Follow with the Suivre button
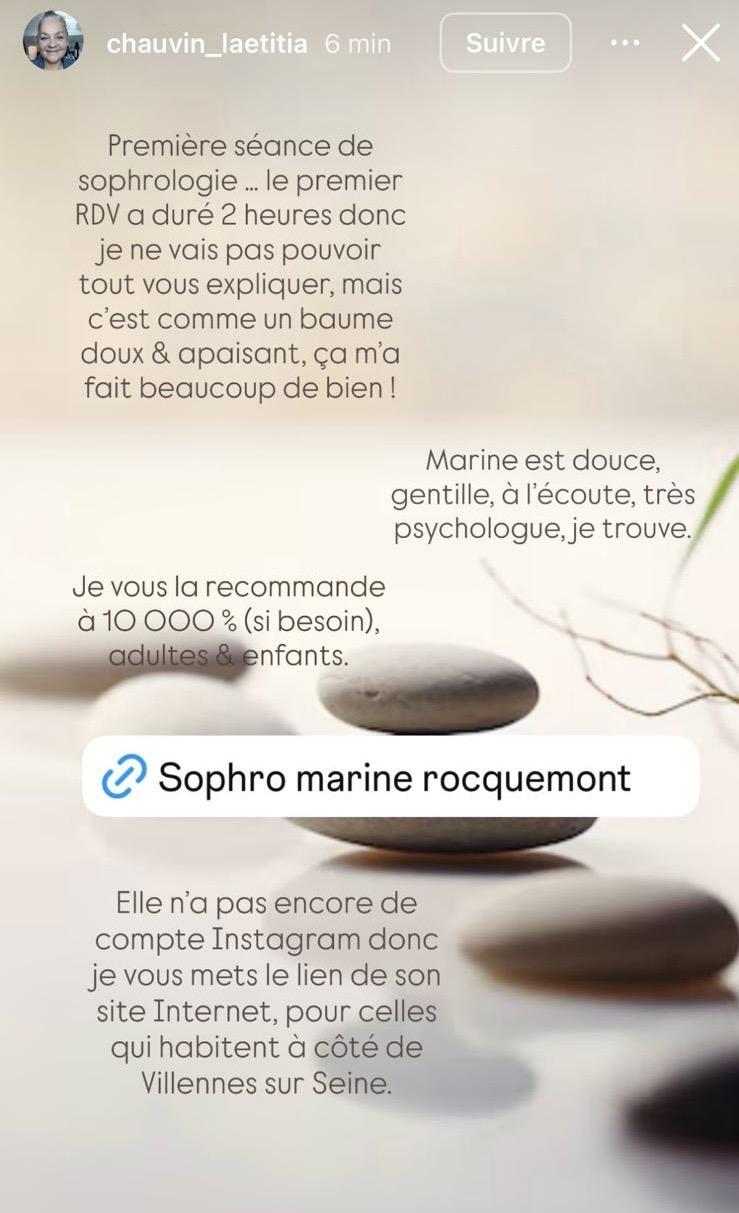The height and width of the screenshot is (1213, 739). coord(505,43)
